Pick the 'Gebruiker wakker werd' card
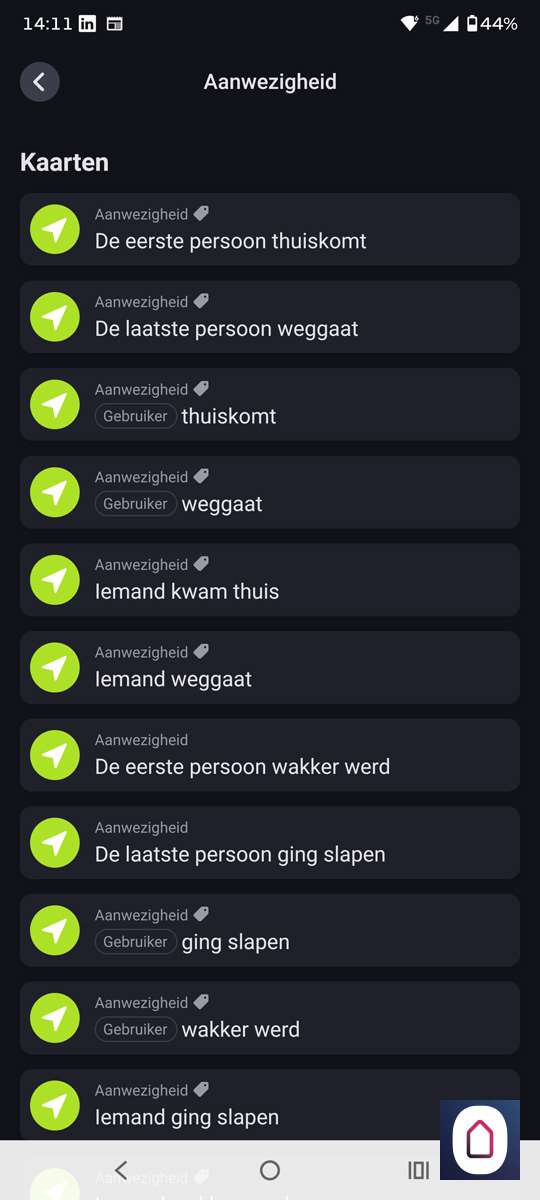 pyautogui.click(x=270, y=1018)
